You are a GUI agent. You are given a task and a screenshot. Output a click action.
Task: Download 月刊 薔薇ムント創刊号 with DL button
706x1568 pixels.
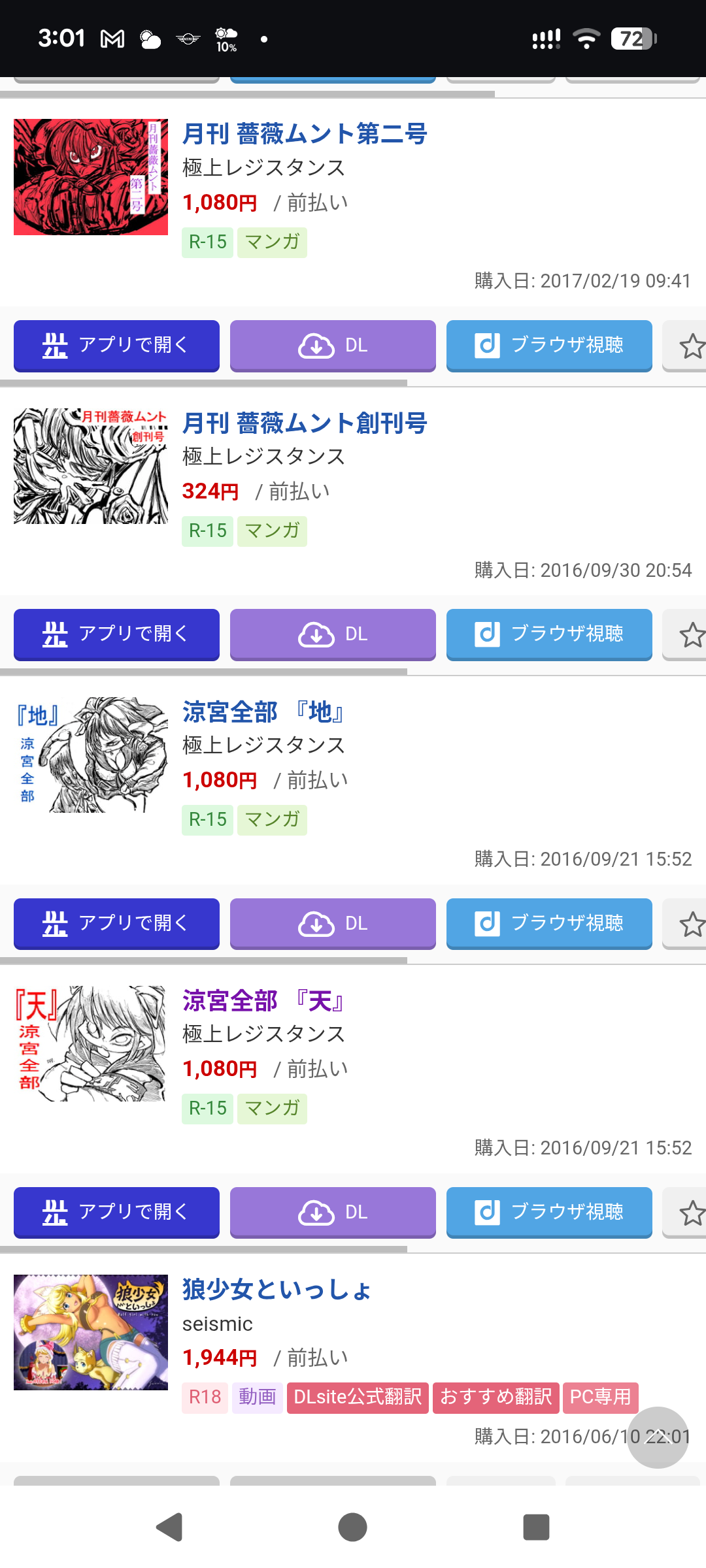333,634
